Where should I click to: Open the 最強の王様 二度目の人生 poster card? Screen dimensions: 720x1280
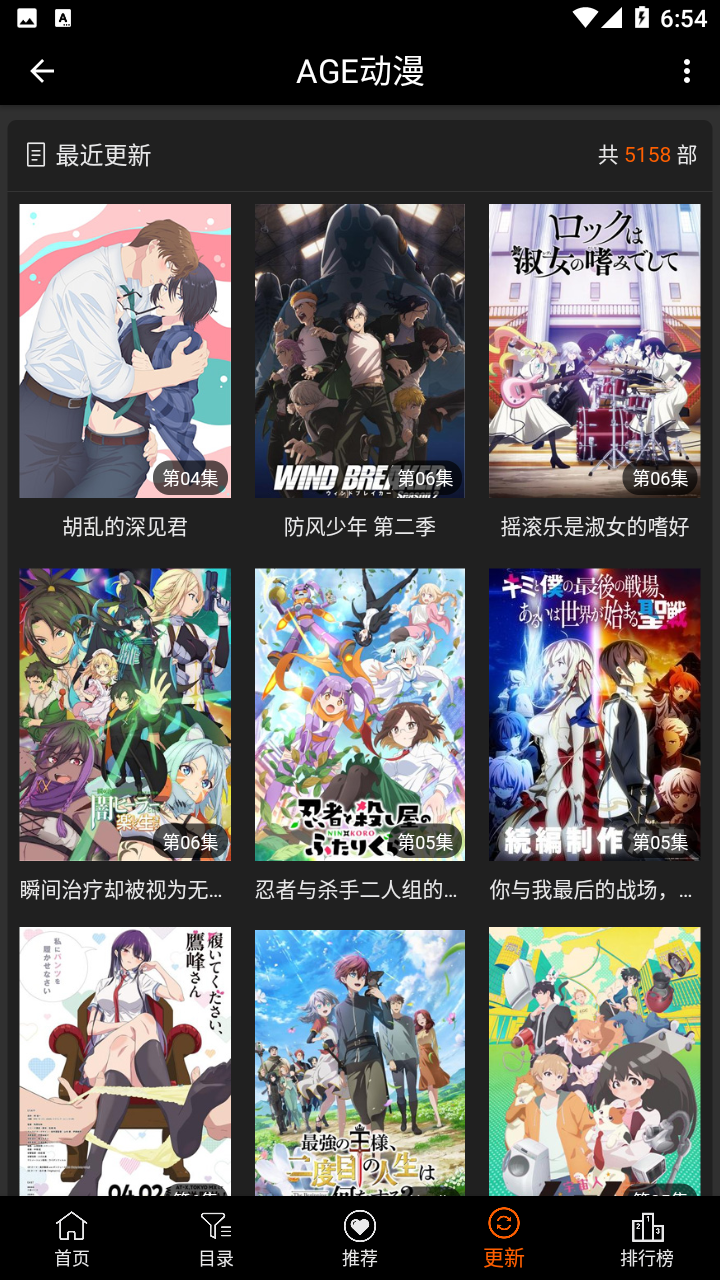(x=360, y=1062)
